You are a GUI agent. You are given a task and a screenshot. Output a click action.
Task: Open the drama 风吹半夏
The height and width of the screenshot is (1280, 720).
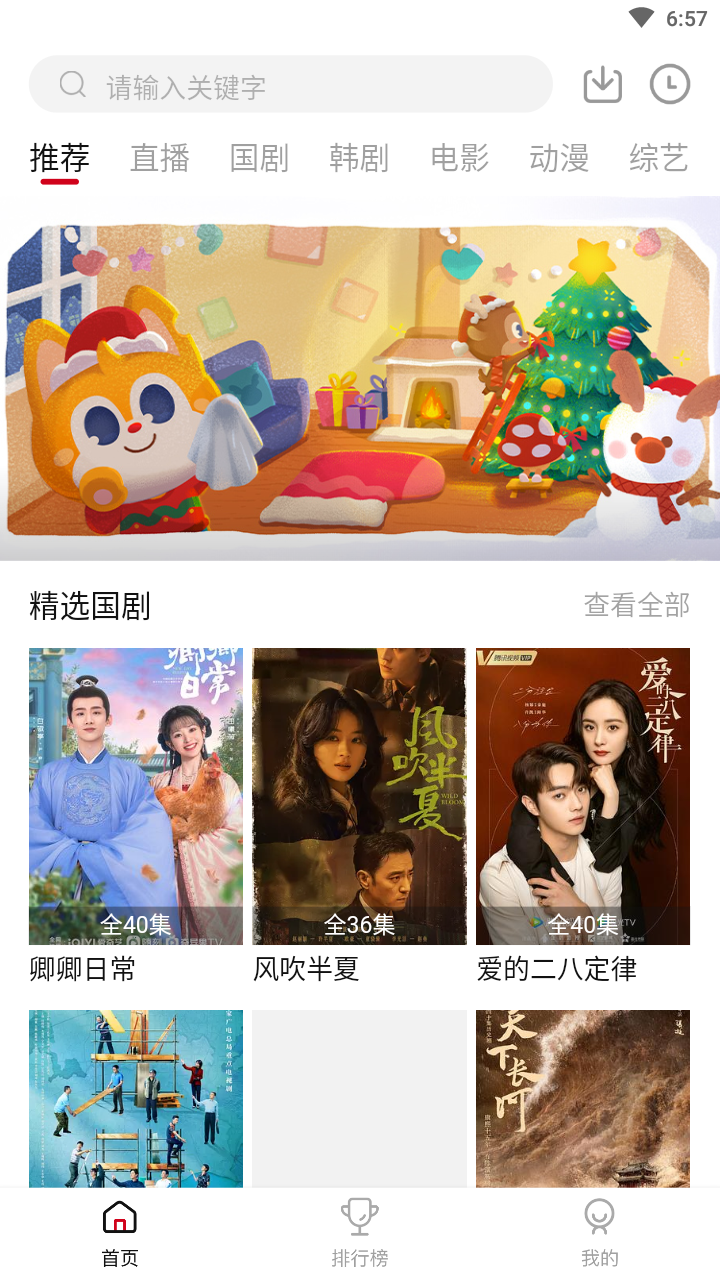359,796
